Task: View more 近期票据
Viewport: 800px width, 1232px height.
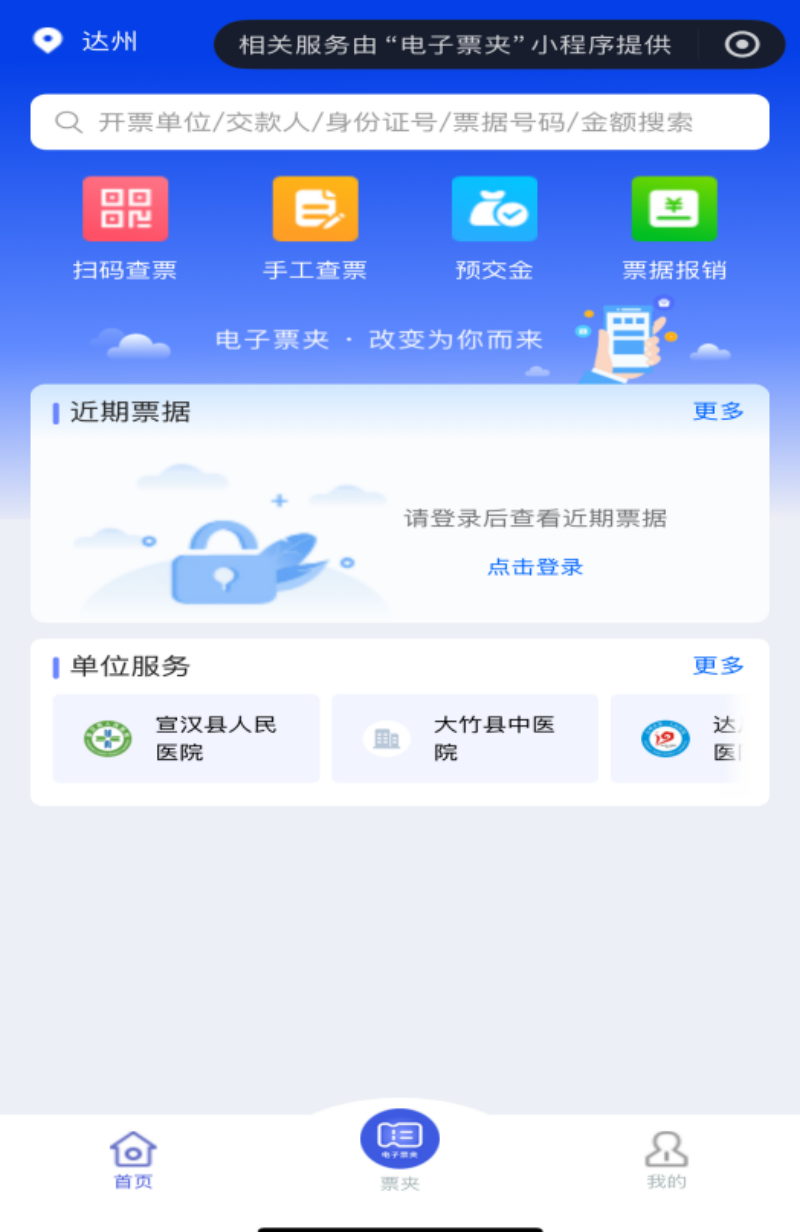Action: click(x=718, y=411)
